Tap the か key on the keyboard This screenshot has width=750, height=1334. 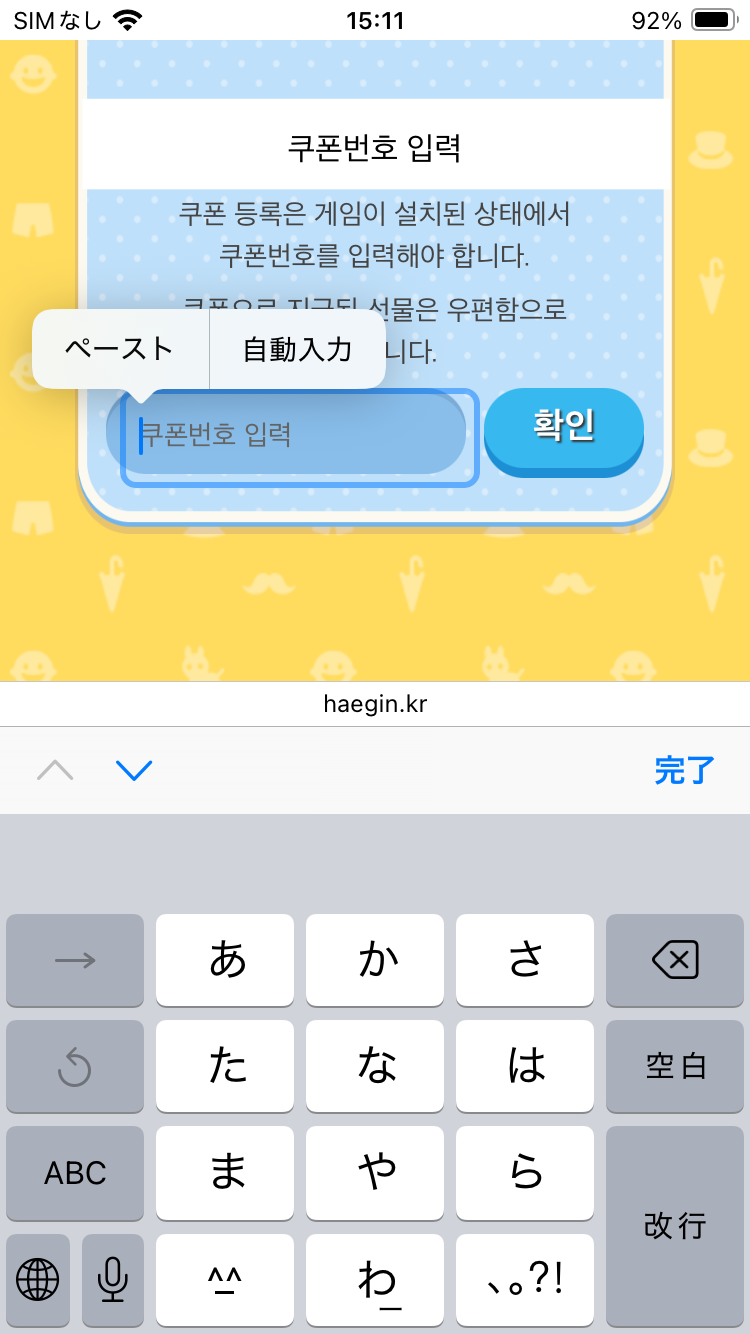click(x=375, y=960)
